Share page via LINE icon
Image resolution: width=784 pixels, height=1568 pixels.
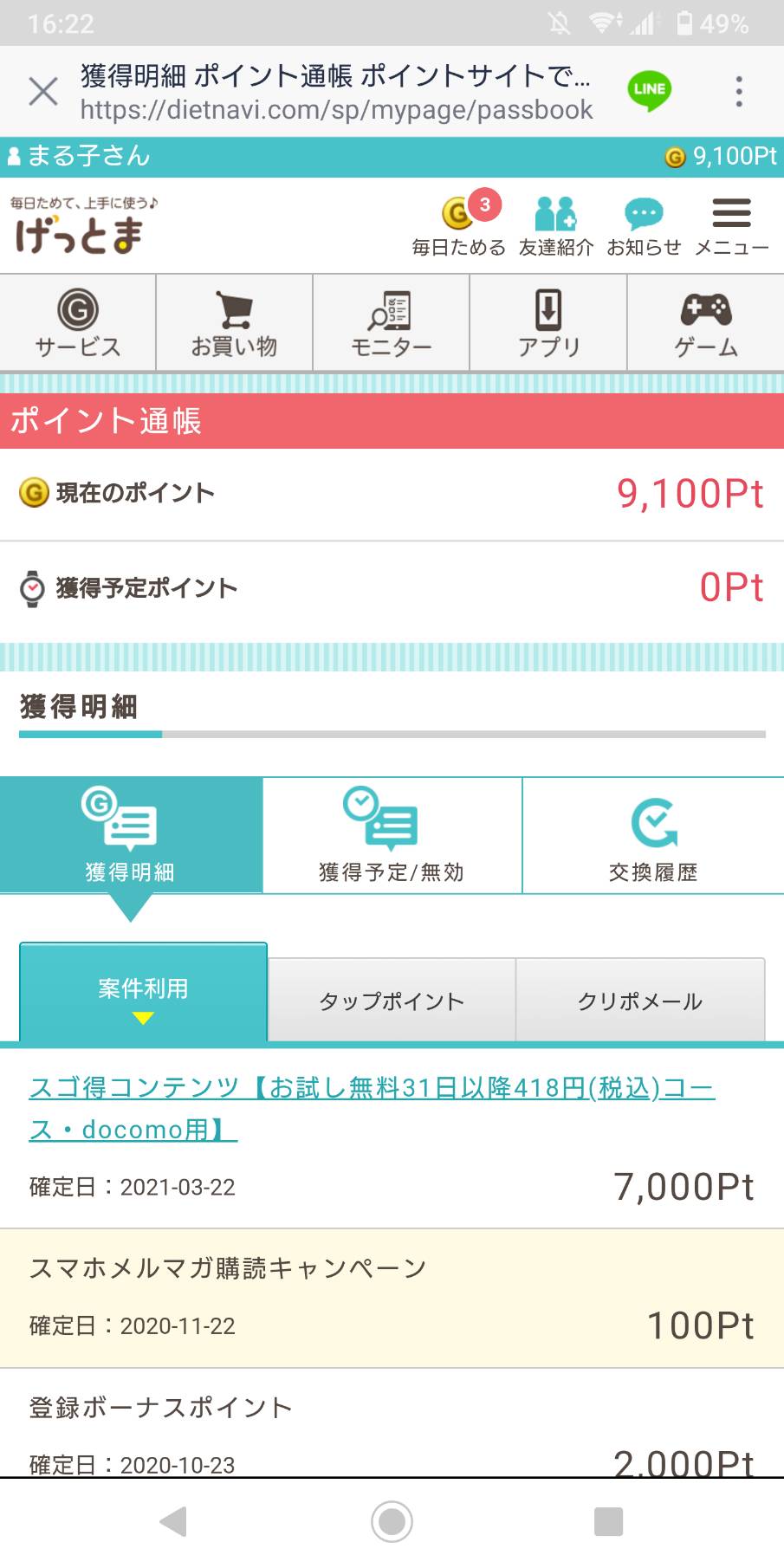[x=649, y=90]
